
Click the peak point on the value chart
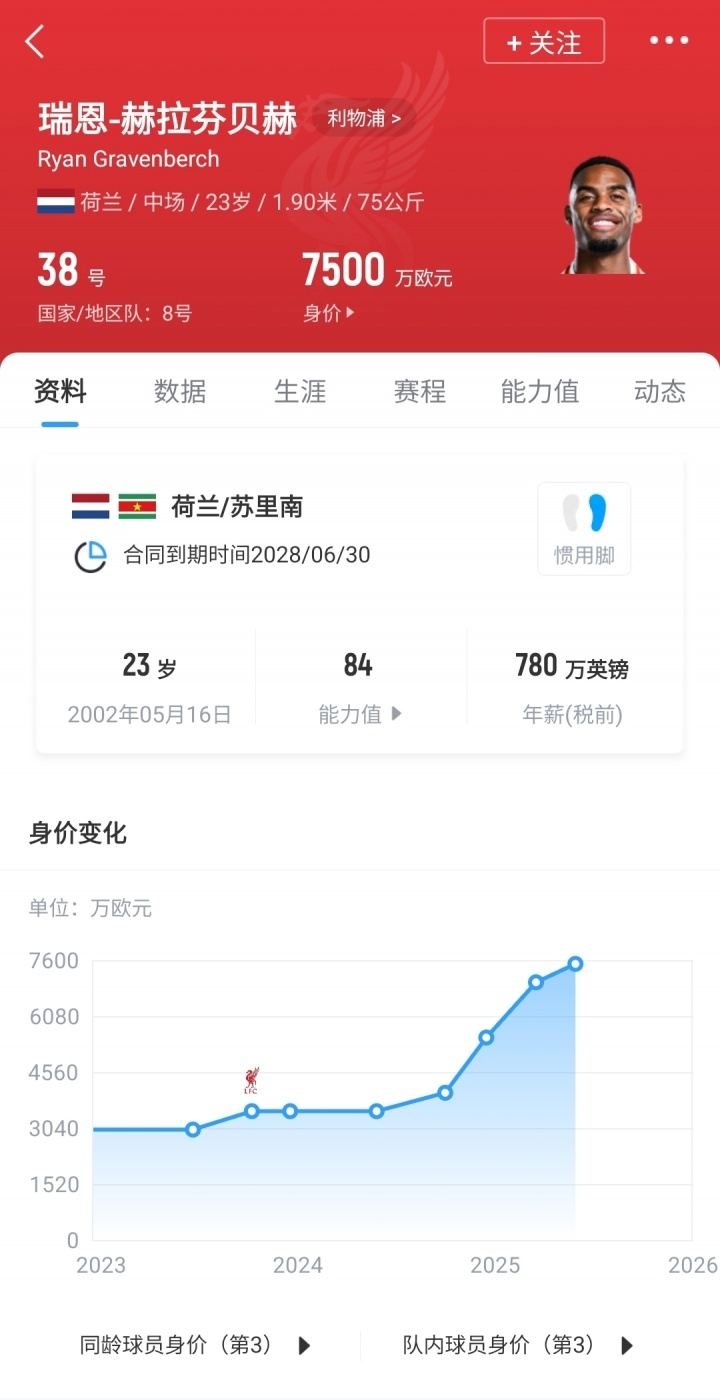(x=574, y=963)
